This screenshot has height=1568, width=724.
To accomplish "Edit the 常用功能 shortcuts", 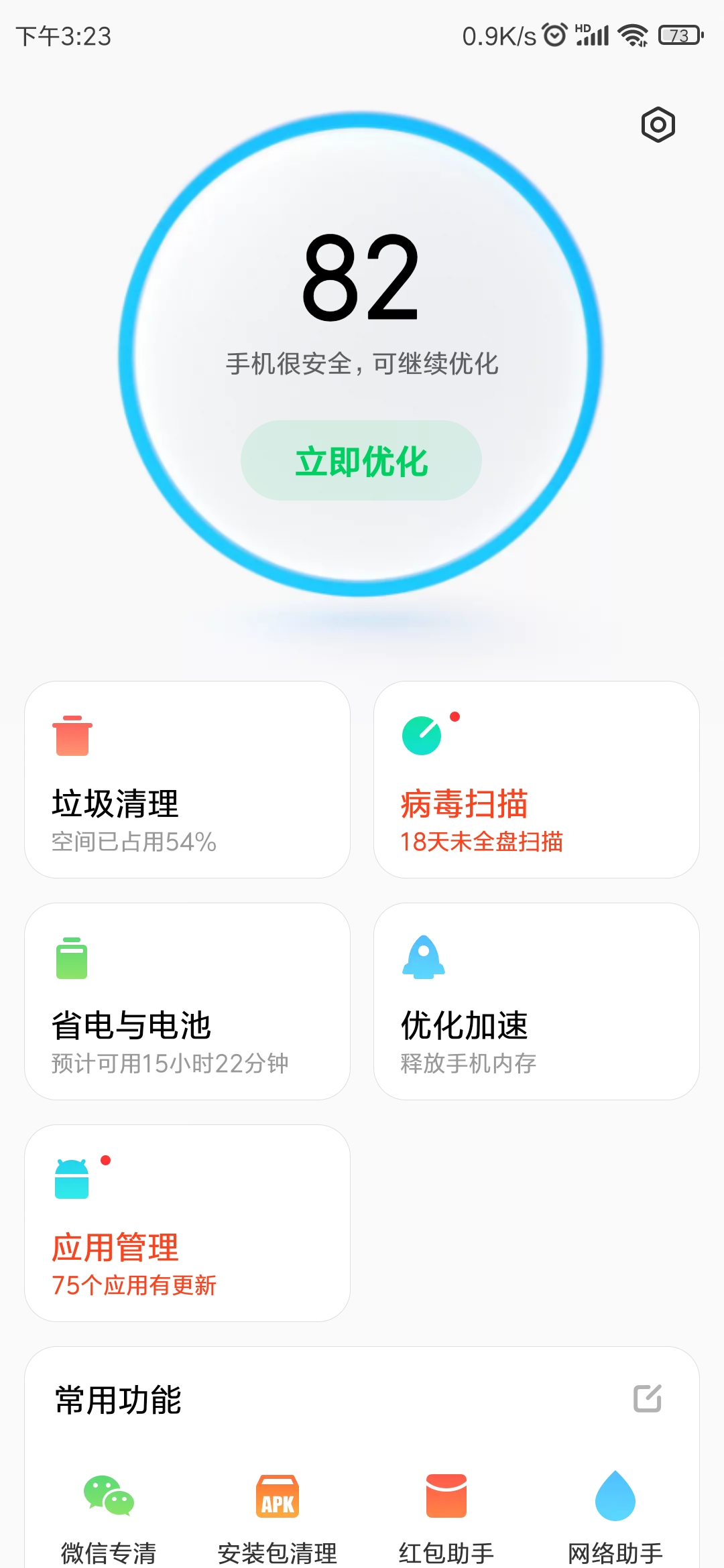I will tap(648, 1398).
